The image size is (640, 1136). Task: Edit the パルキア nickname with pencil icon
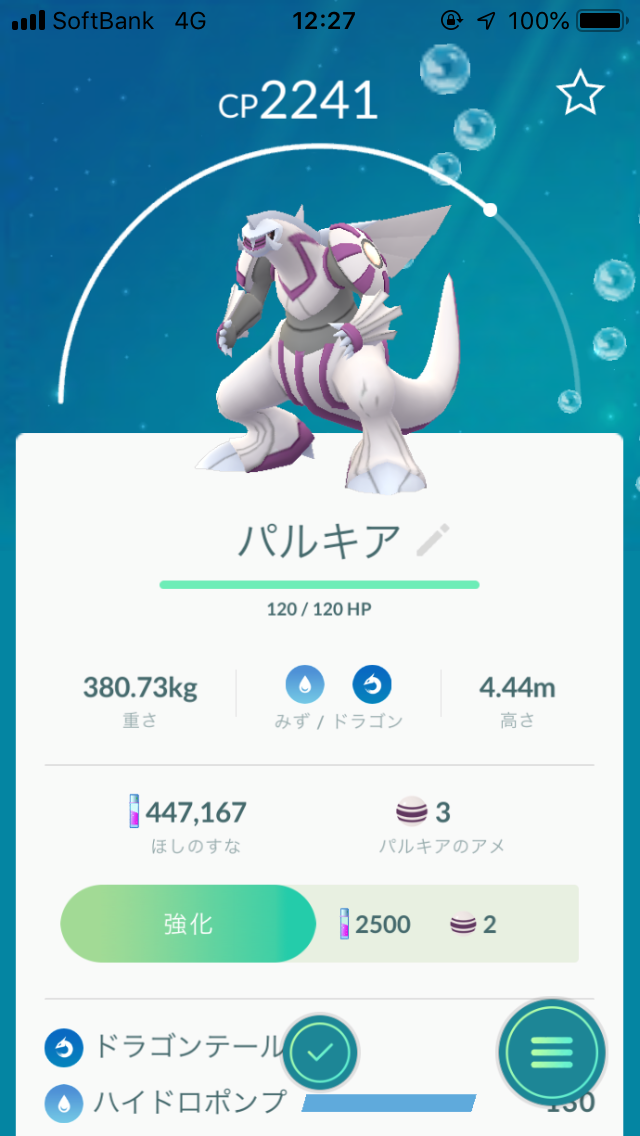(x=433, y=540)
